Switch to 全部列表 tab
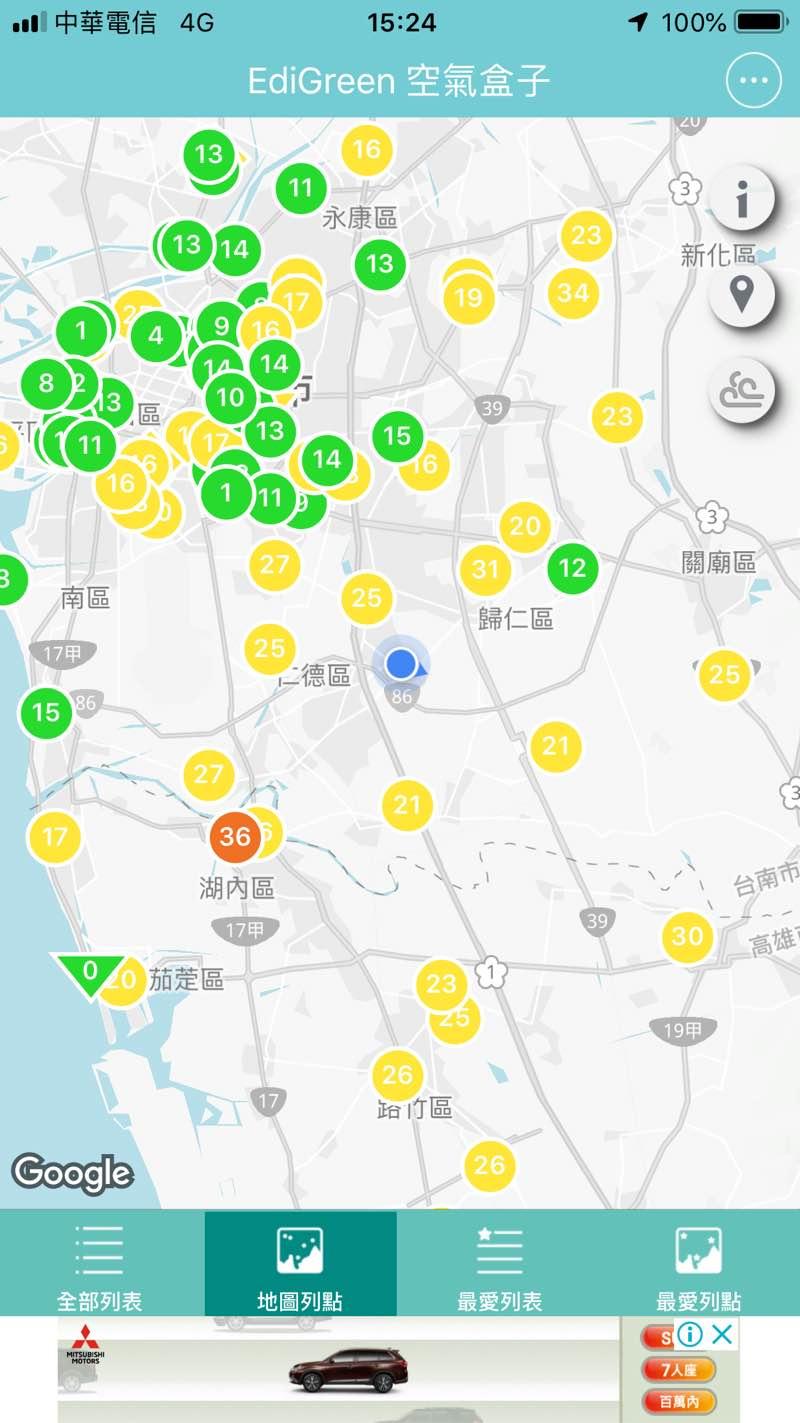 point(100,1264)
